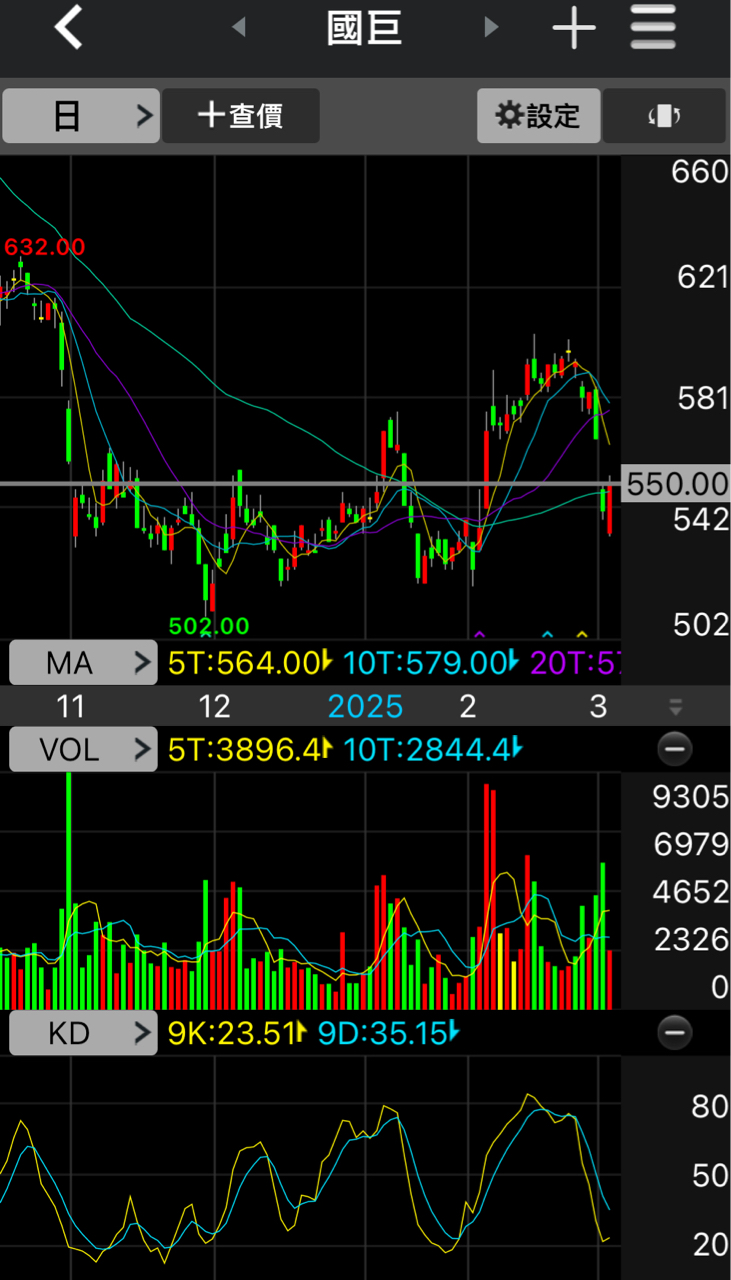The width and height of the screenshot is (731, 1280).
Task: Open chart 設定 settings
Action: (x=538, y=116)
